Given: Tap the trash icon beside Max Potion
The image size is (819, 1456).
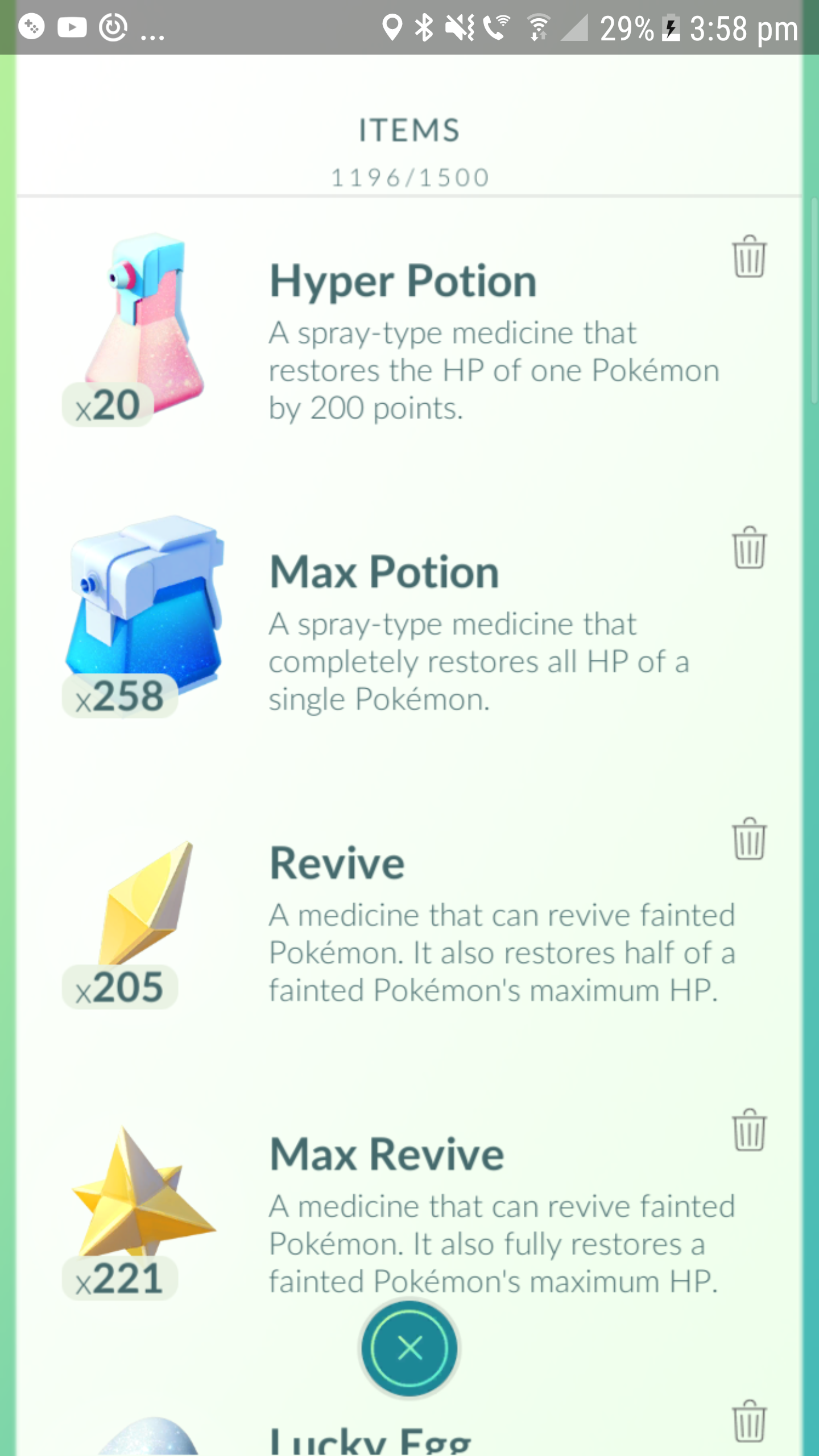Looking at the screenshot, I should 749,548.
